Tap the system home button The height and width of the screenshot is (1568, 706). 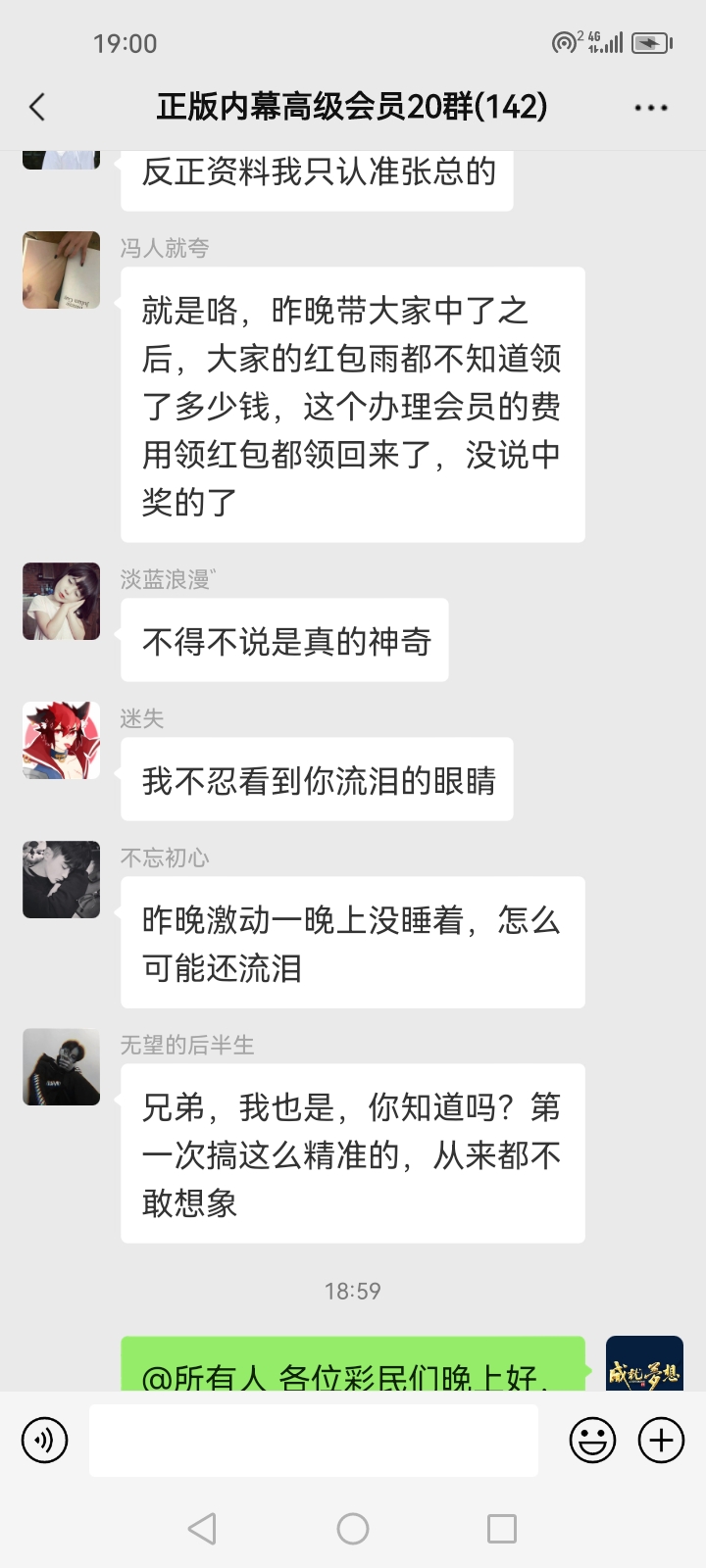pos(353,1529)
